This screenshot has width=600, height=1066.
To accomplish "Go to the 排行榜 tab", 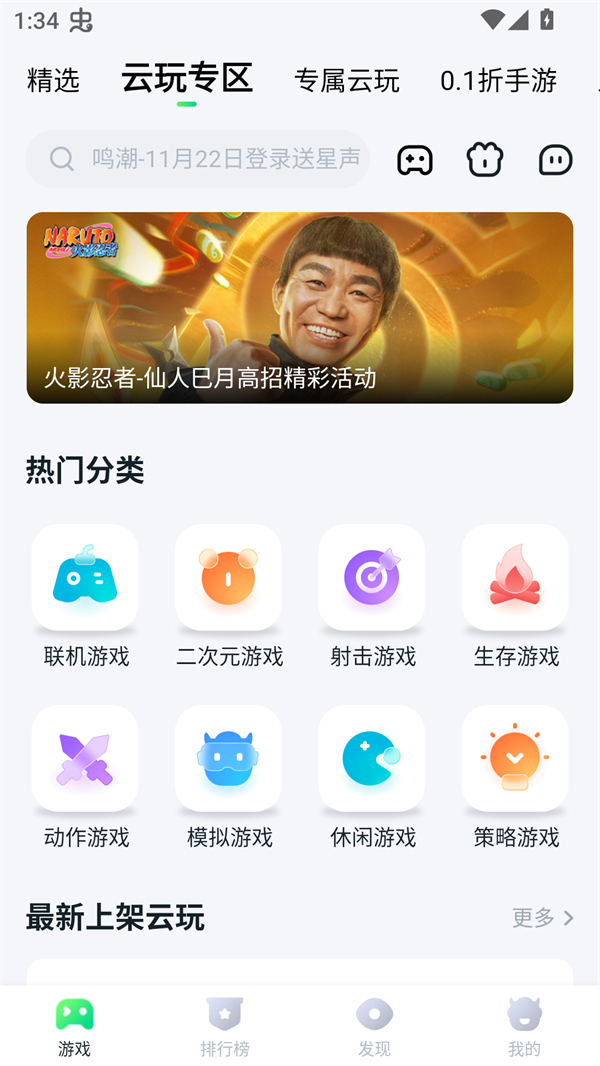I will pyautogui.click(x=225, y=1027).
